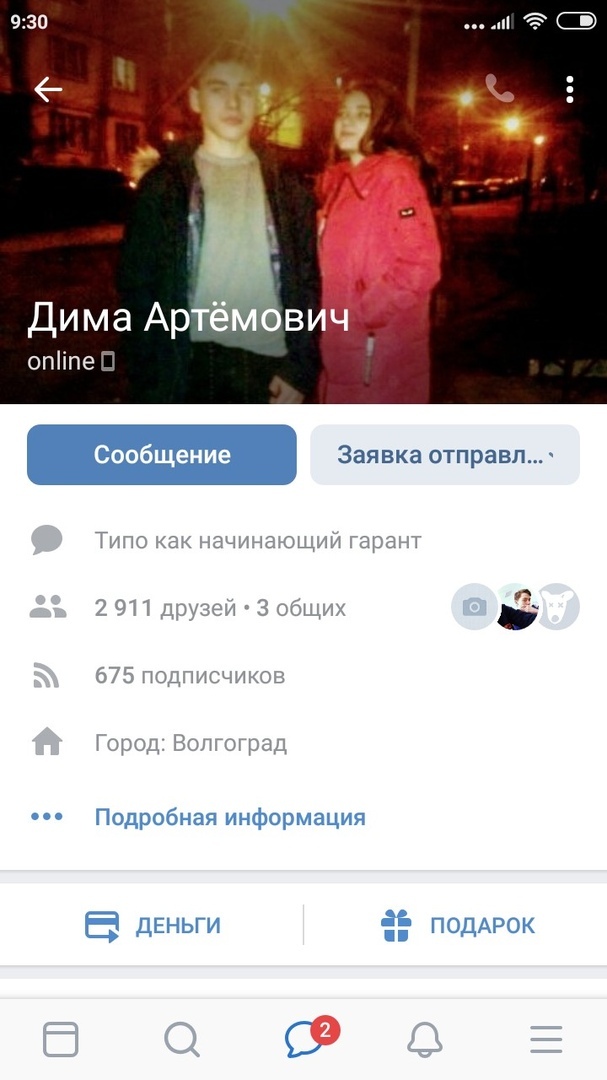Expand the Заявка отправлена dropdown
The image size is (607, 1080).
coord(445,455)
